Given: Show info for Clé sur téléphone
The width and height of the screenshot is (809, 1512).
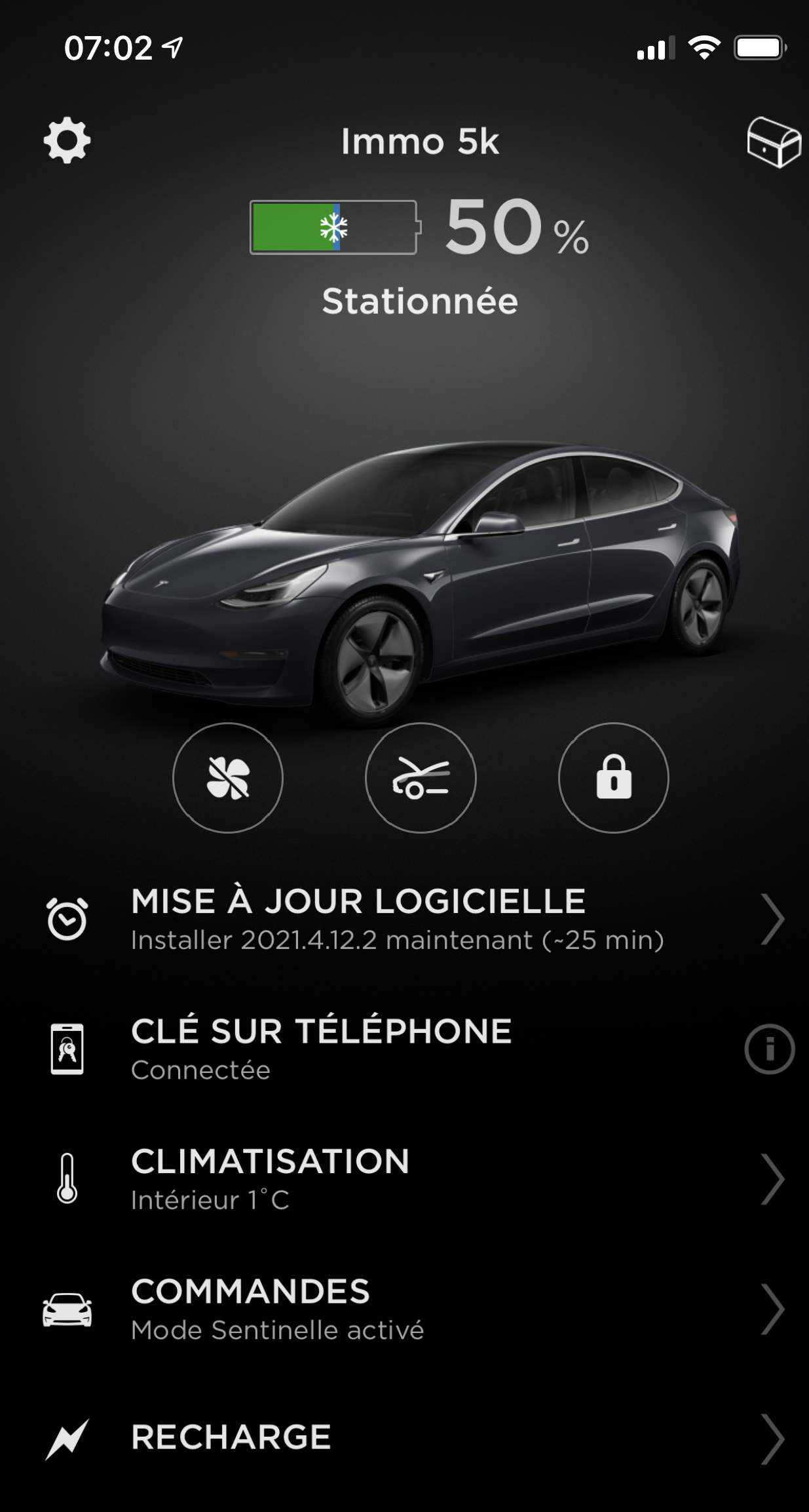Looking at the screenshot, I should tap(770, 1049).
